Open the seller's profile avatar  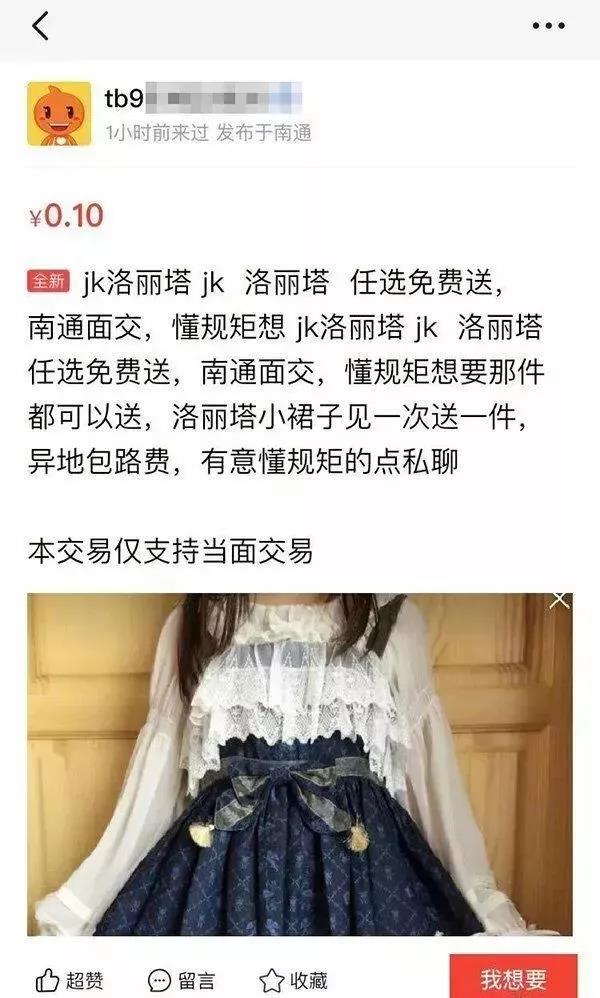[x=59, y=114]
